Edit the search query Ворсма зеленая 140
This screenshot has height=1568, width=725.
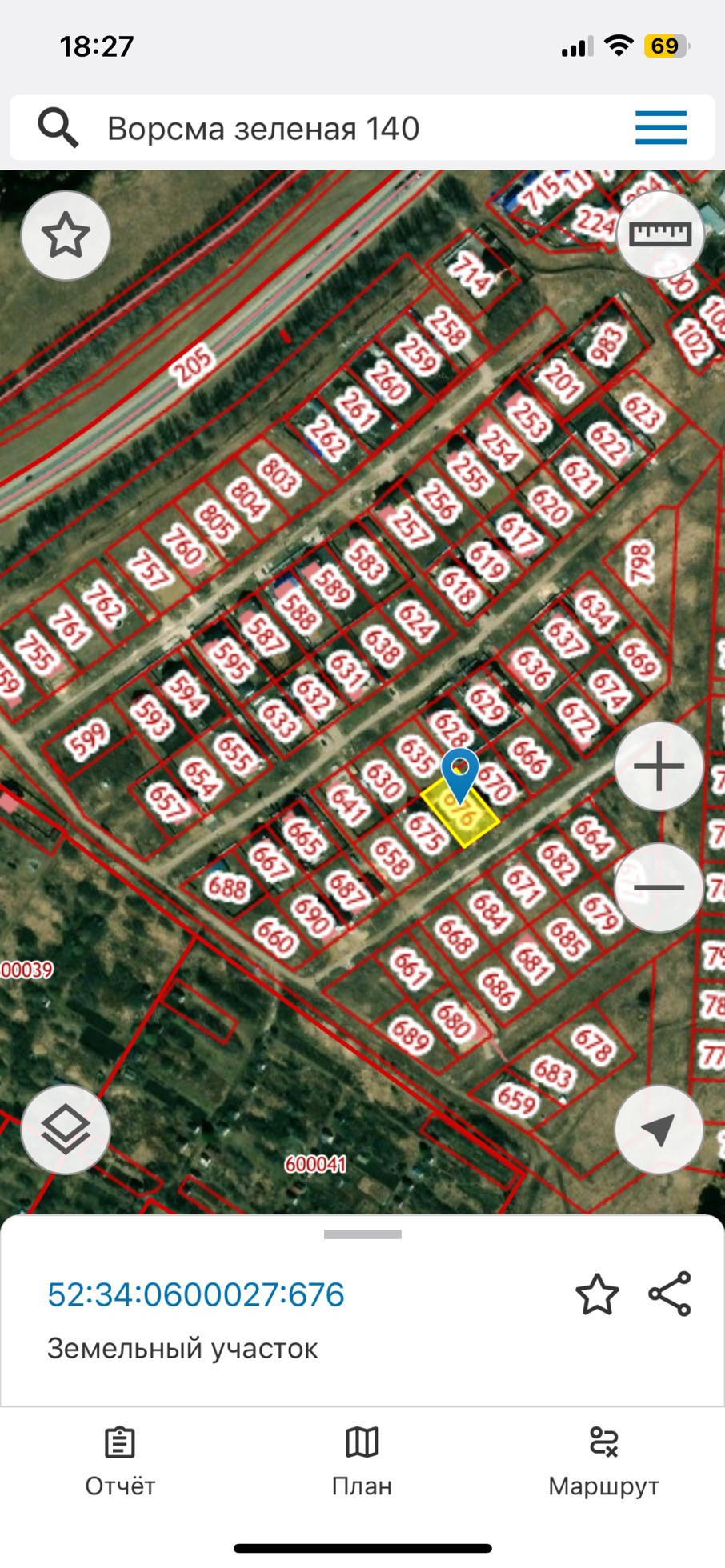(x=264, y=129)
